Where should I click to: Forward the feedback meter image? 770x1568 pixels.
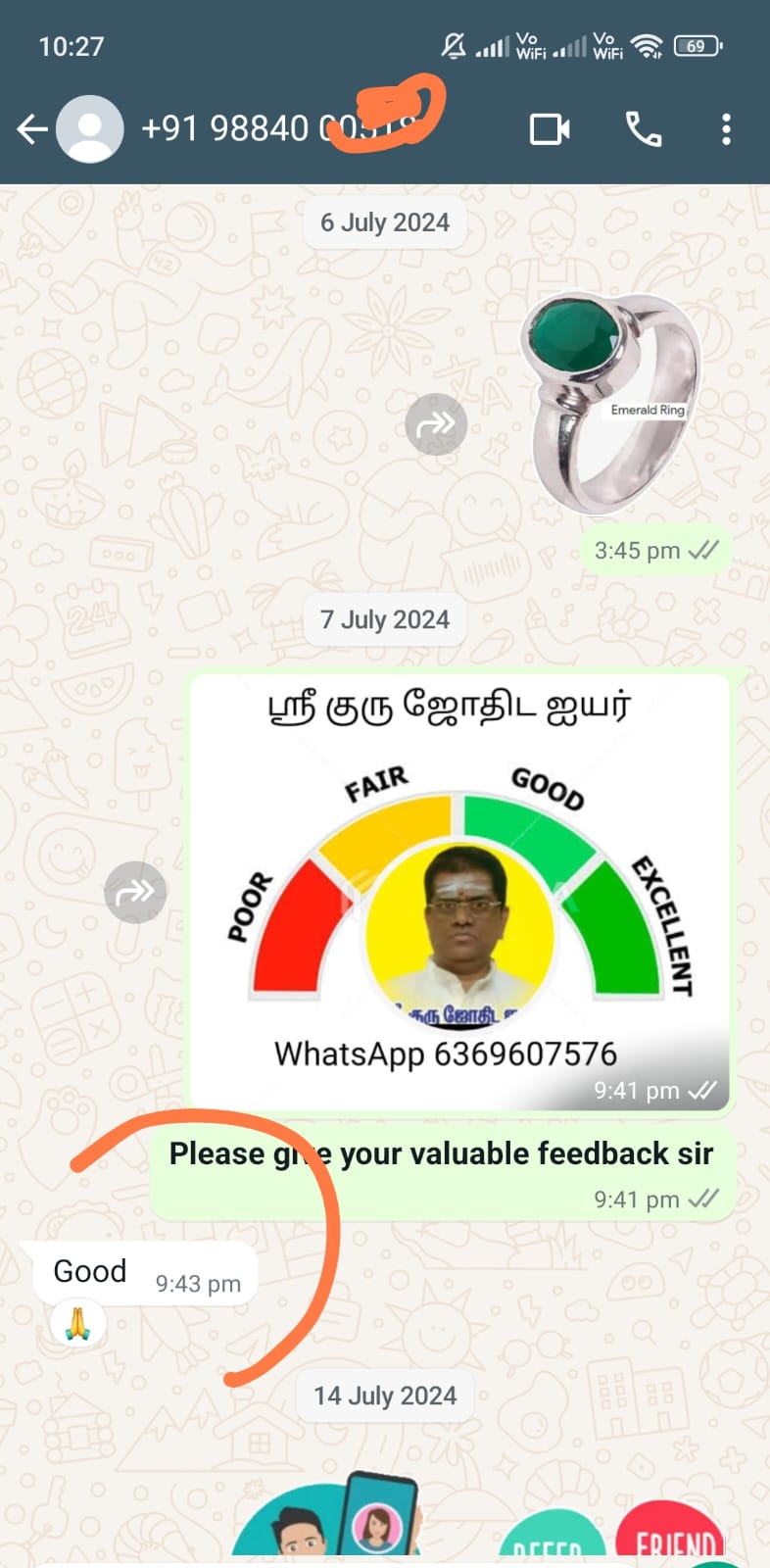[135, 892]
